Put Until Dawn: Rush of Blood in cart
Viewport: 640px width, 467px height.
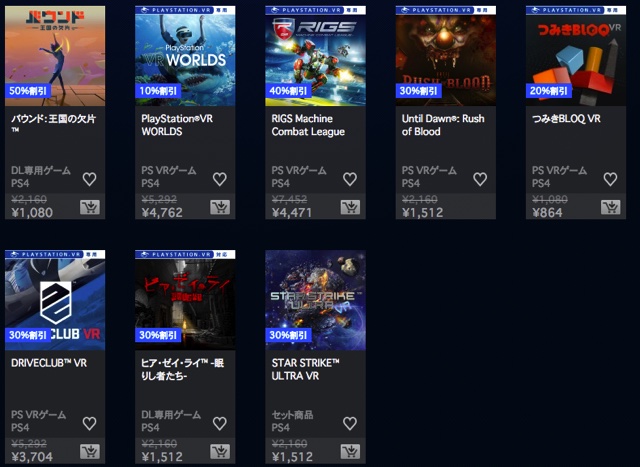(479, 208)
